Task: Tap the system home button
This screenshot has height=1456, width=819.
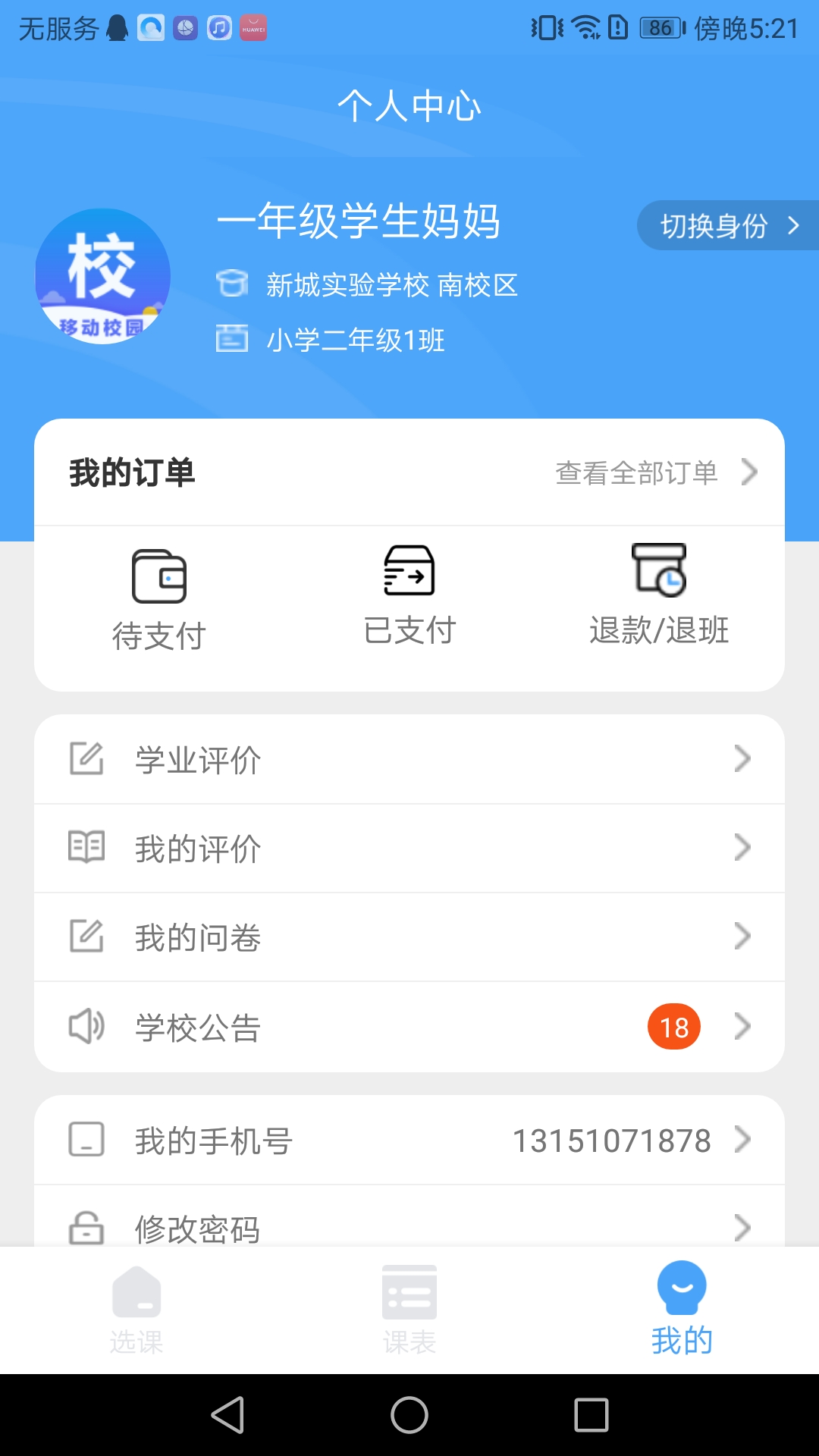Action: [409, 1415]
